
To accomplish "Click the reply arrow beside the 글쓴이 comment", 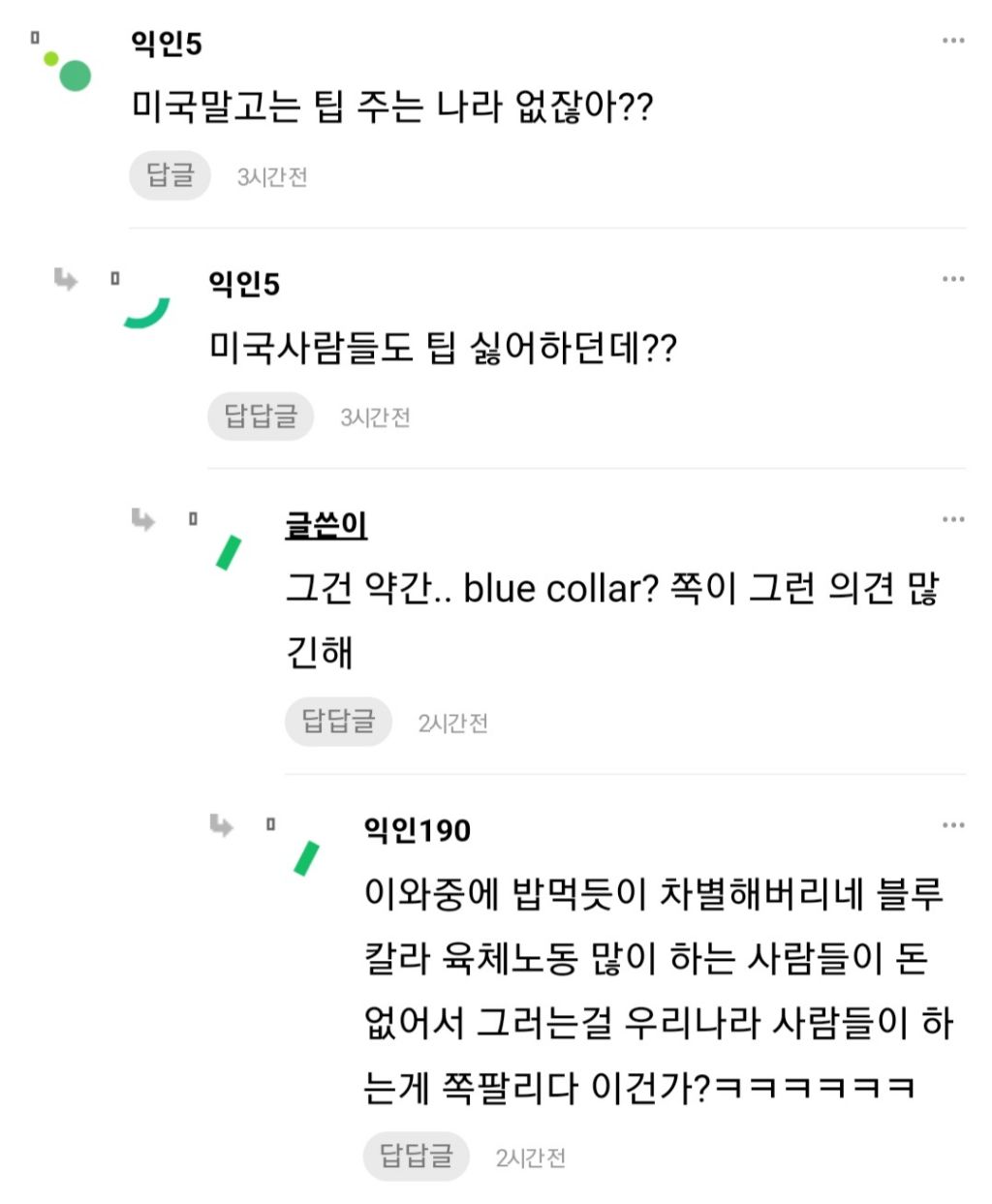I will pyautogui.click(x=141, y=520).
